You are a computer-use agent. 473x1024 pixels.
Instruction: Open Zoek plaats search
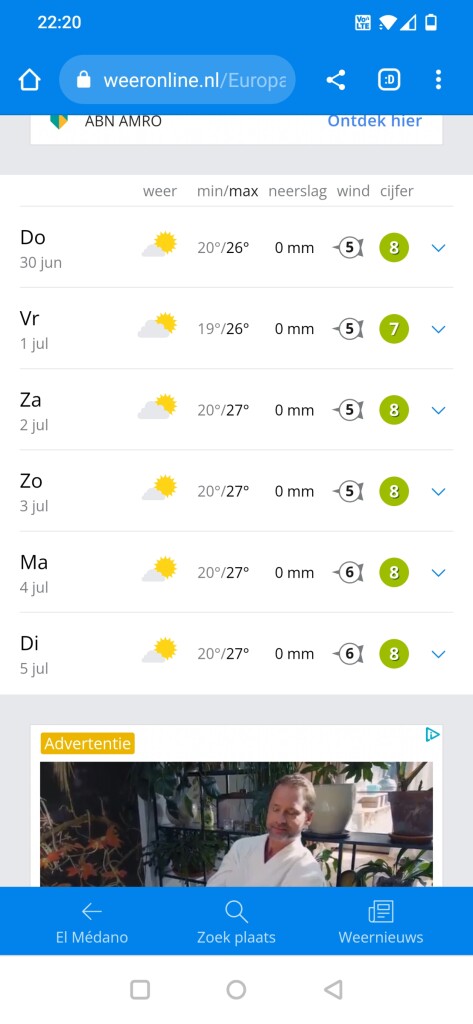tap(236, 922)
